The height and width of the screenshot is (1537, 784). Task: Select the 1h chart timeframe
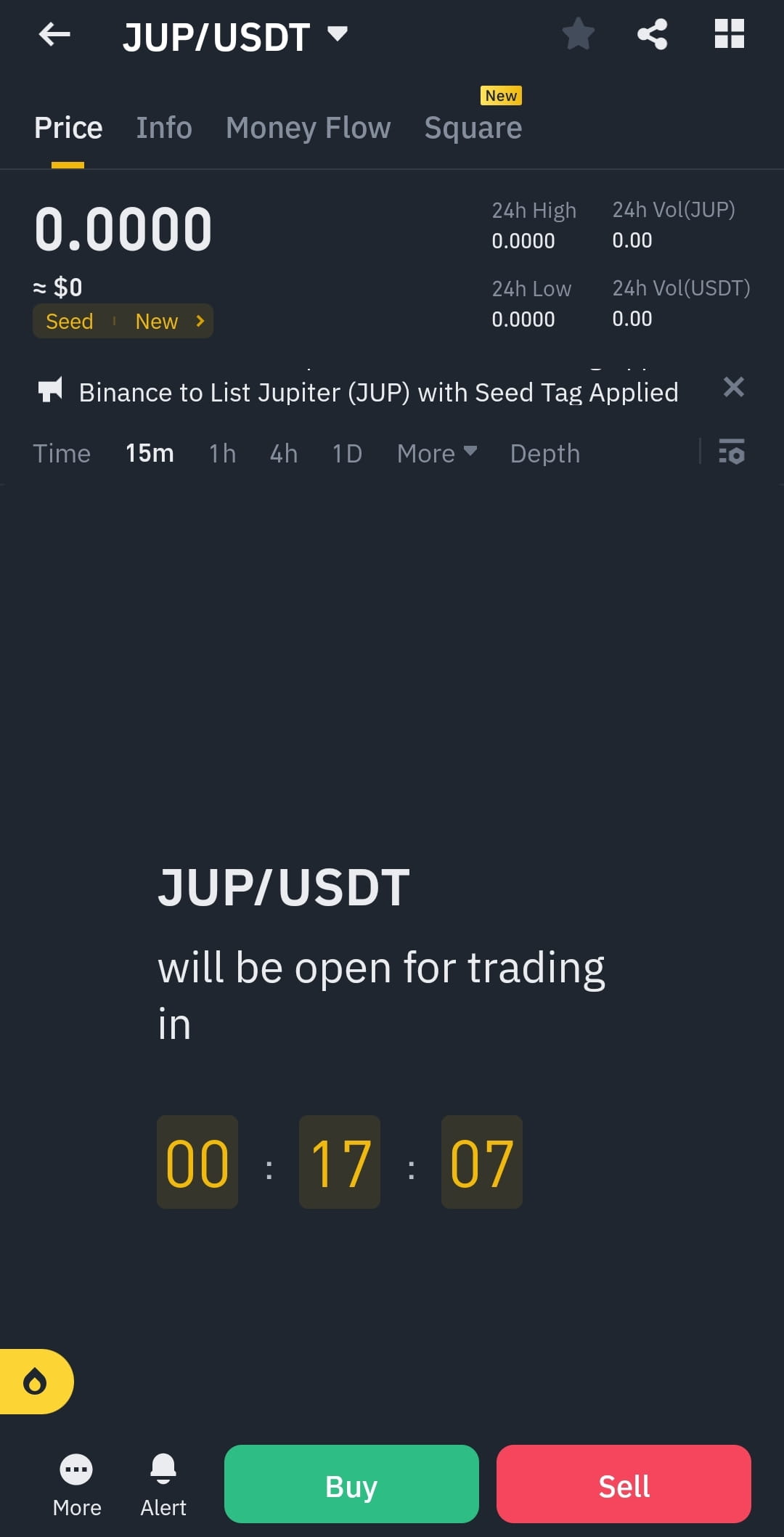pyautogui.click(x=221, y=452)
